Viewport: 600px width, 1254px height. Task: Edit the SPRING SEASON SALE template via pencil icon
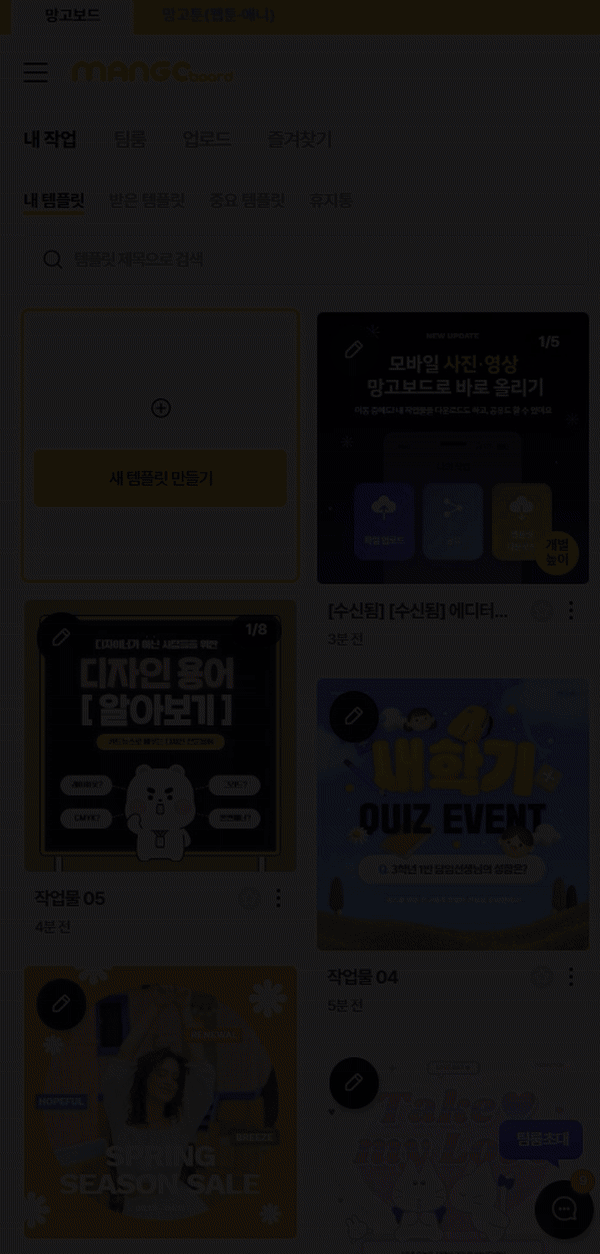coord(61,1004)
